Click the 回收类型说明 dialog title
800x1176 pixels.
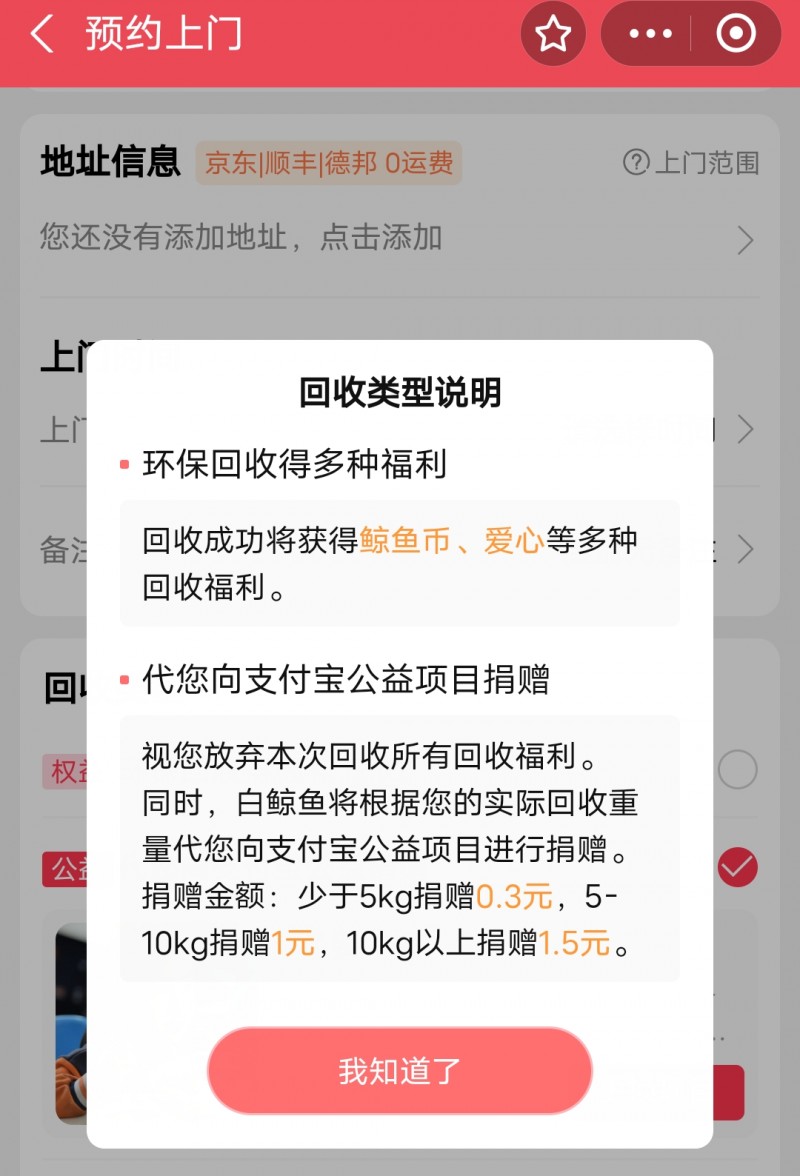coord(400,394)
